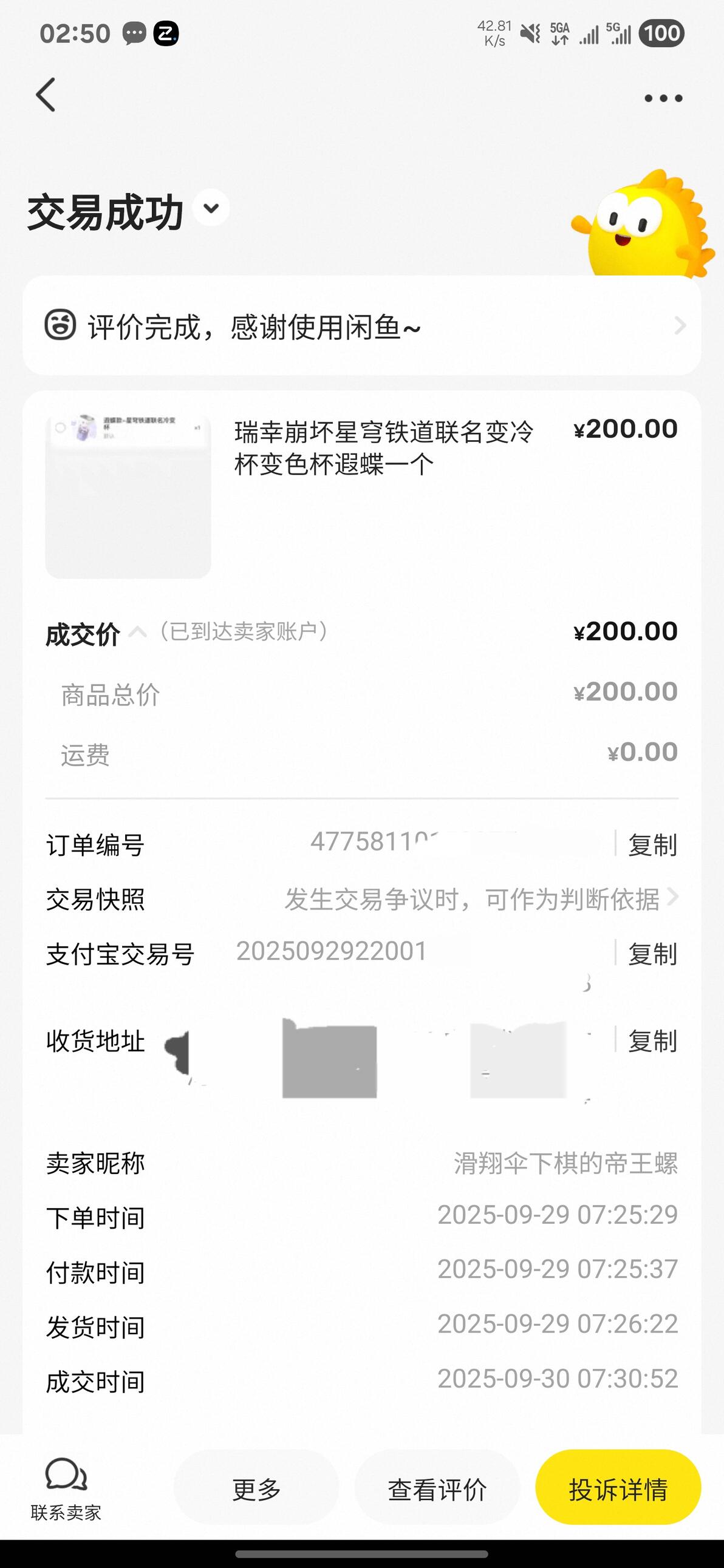The height and width of the screenshot is (1568, 724).
Task: Open the 更多 options button
Action: [x=256, y=1488]
